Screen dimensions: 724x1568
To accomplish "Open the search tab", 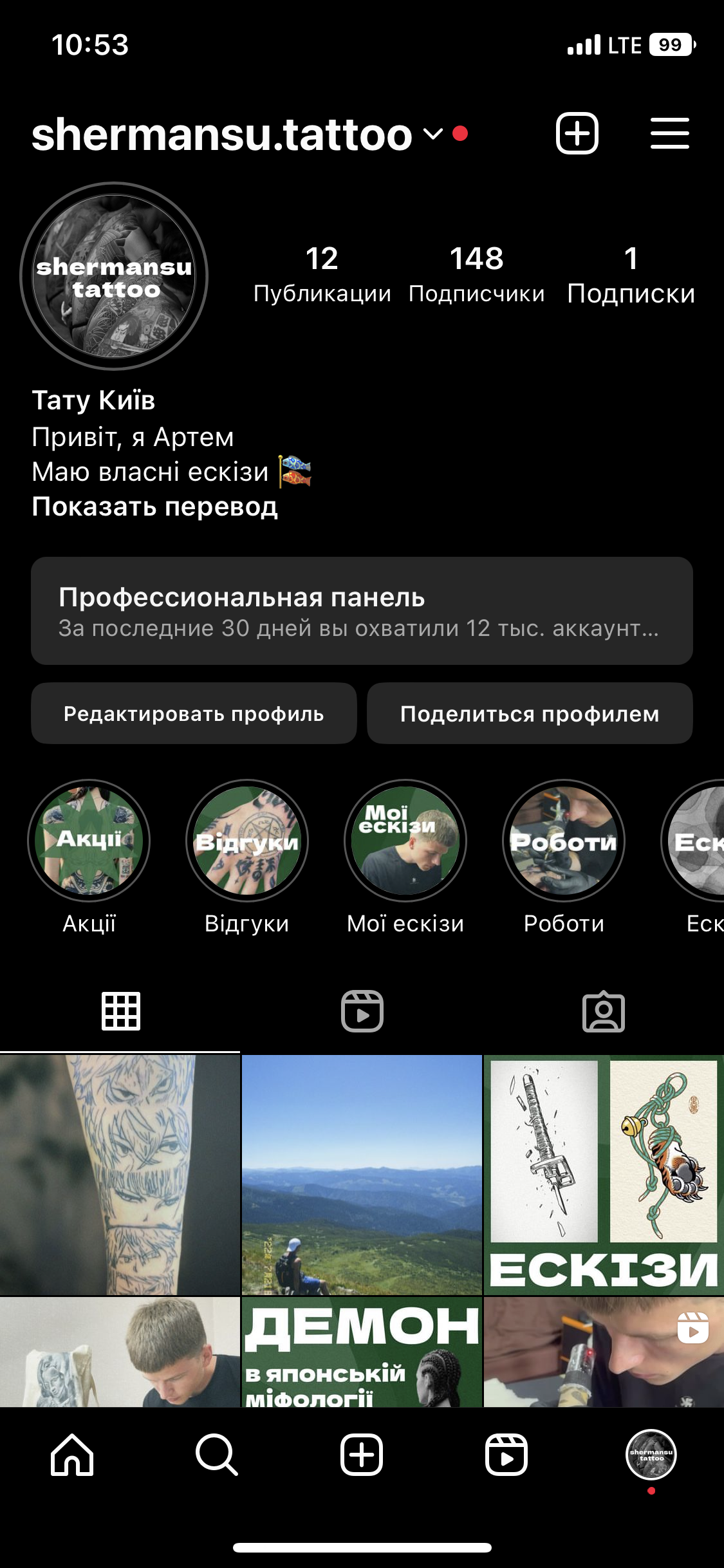I will (x=217, y=1454).
